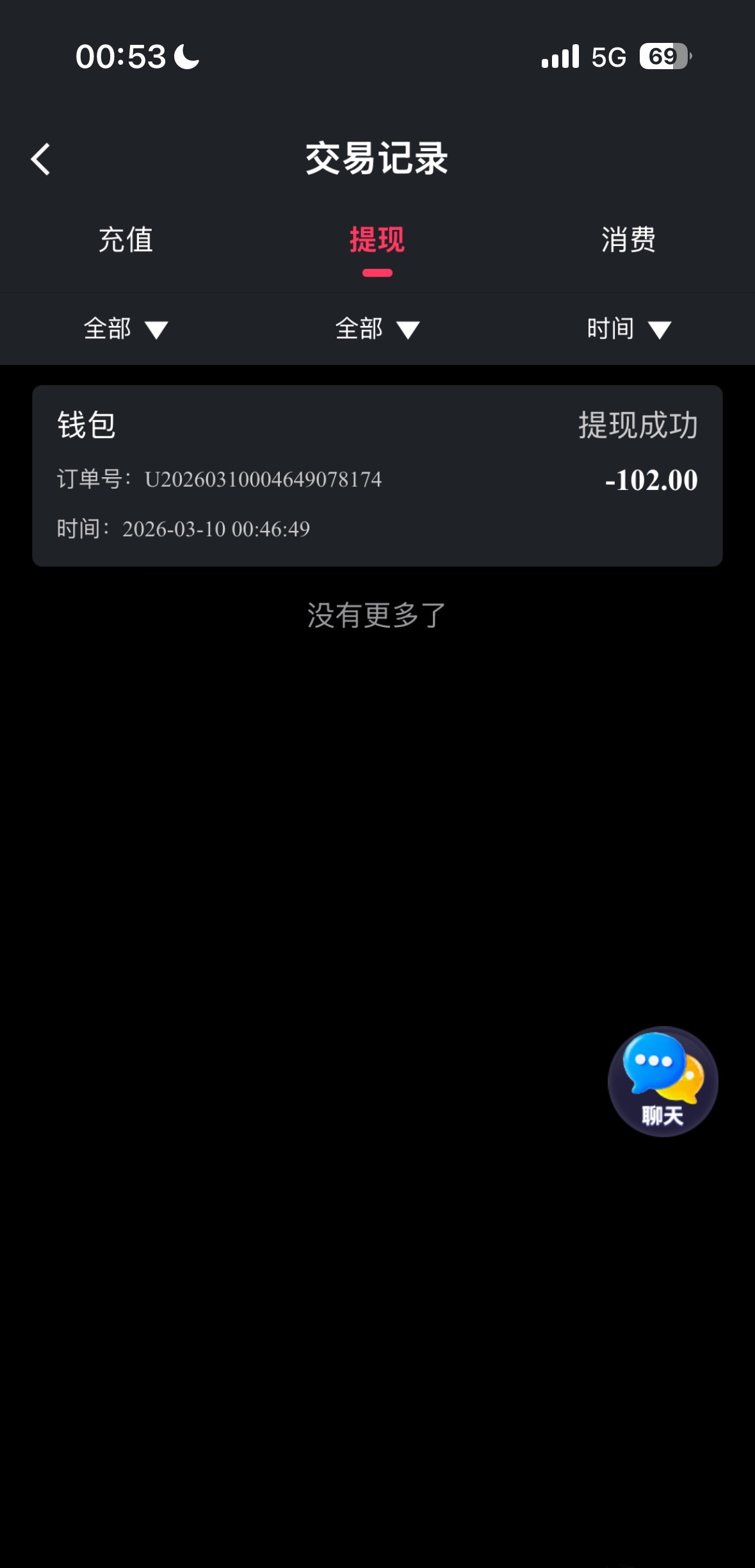
Task: Go back from 交易记录 page
Action: 41,159
